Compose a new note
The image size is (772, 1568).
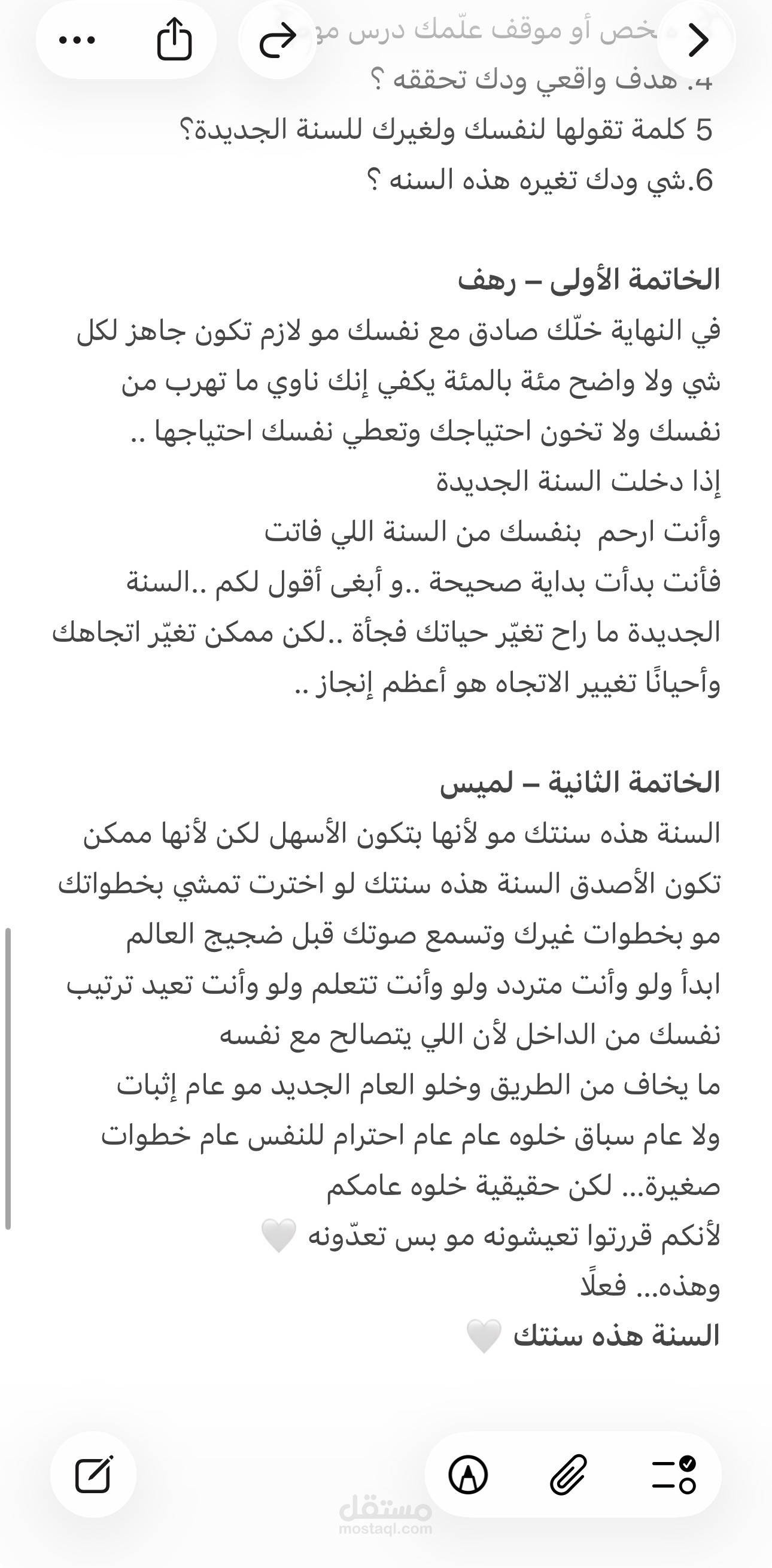[94, 1474]
